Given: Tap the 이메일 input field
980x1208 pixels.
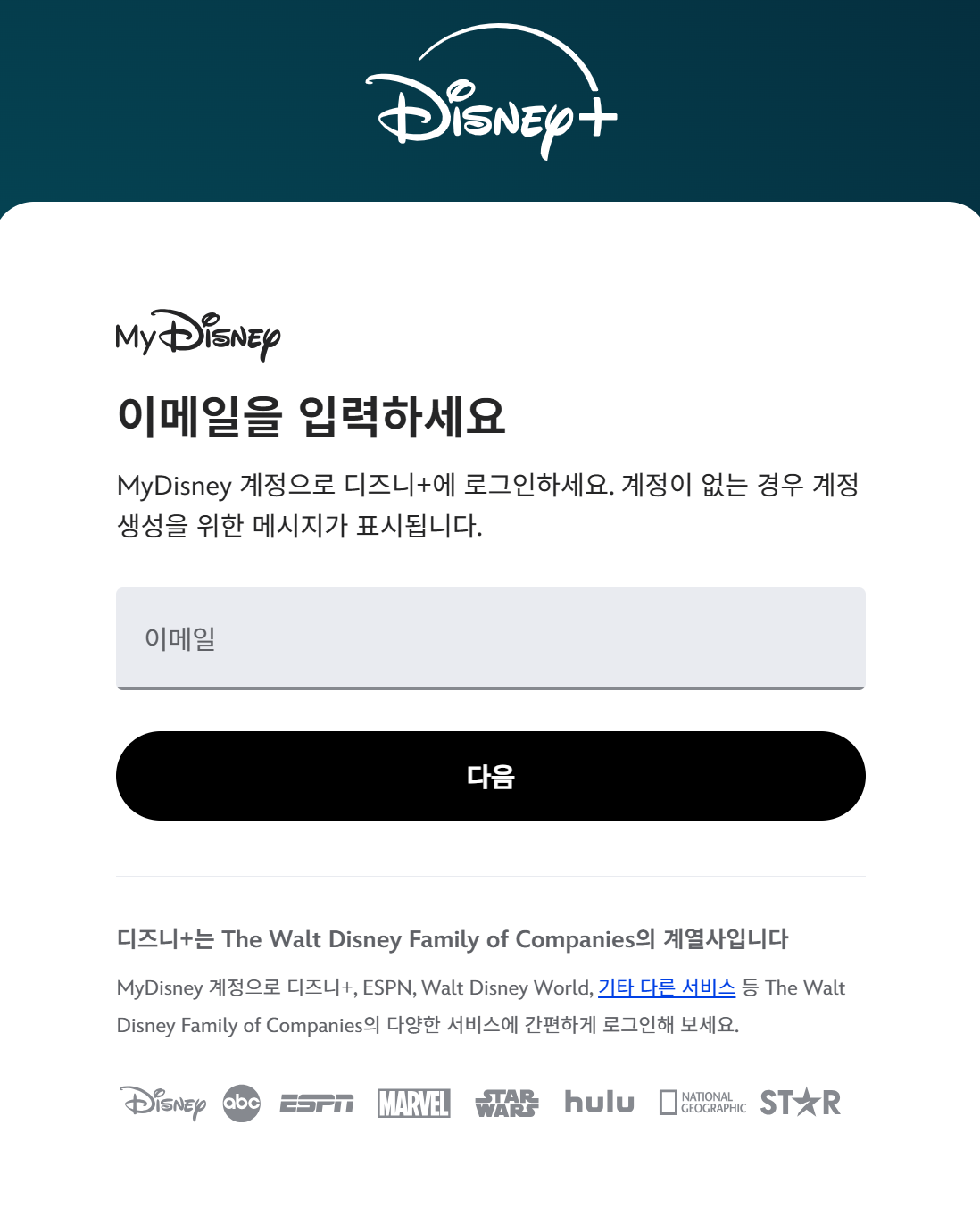Looking at the screenshot, I should 490,638.
